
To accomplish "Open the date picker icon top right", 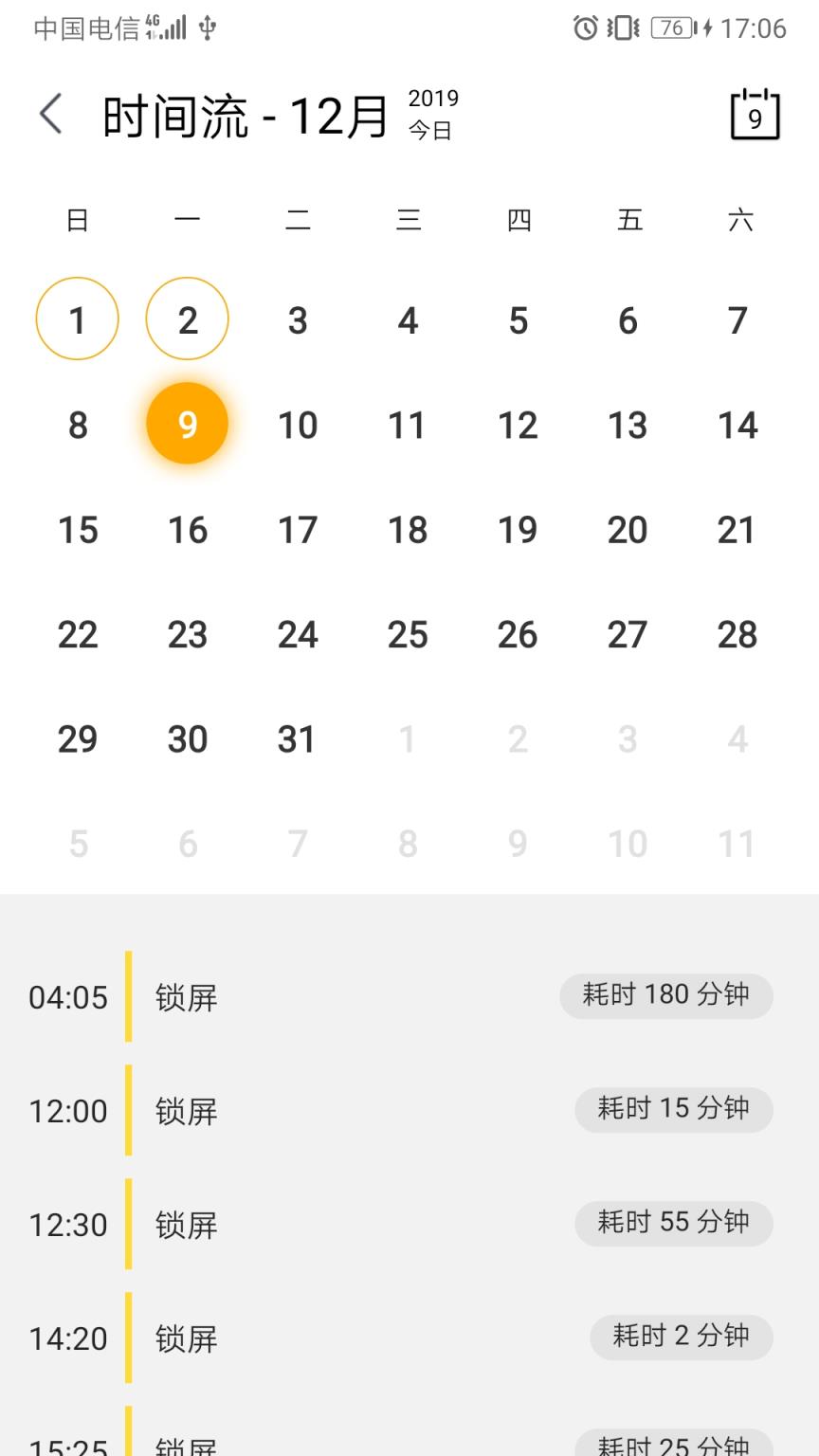I will click(752, 111).
